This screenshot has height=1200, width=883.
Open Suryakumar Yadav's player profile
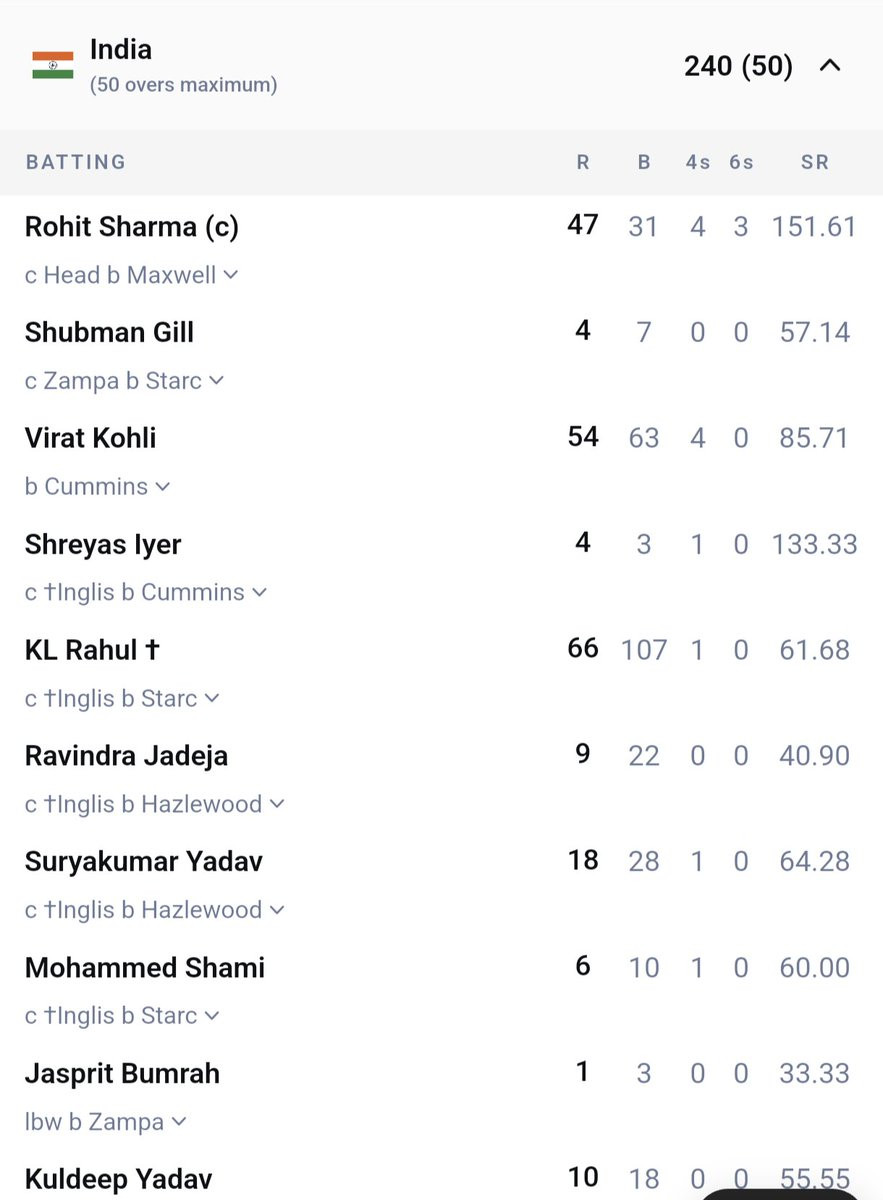pos(144,862)
